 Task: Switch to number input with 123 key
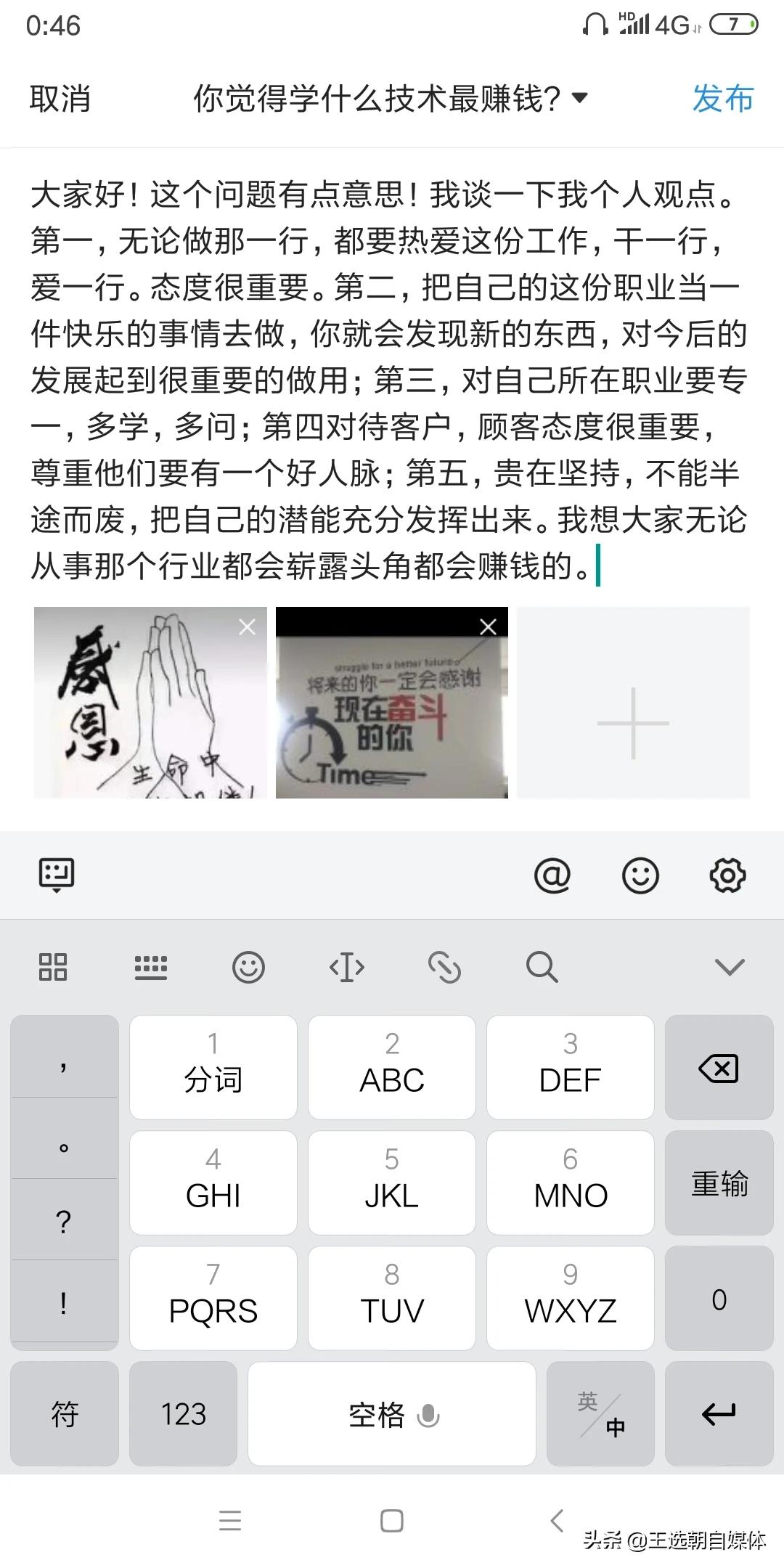click(183, 1414)
